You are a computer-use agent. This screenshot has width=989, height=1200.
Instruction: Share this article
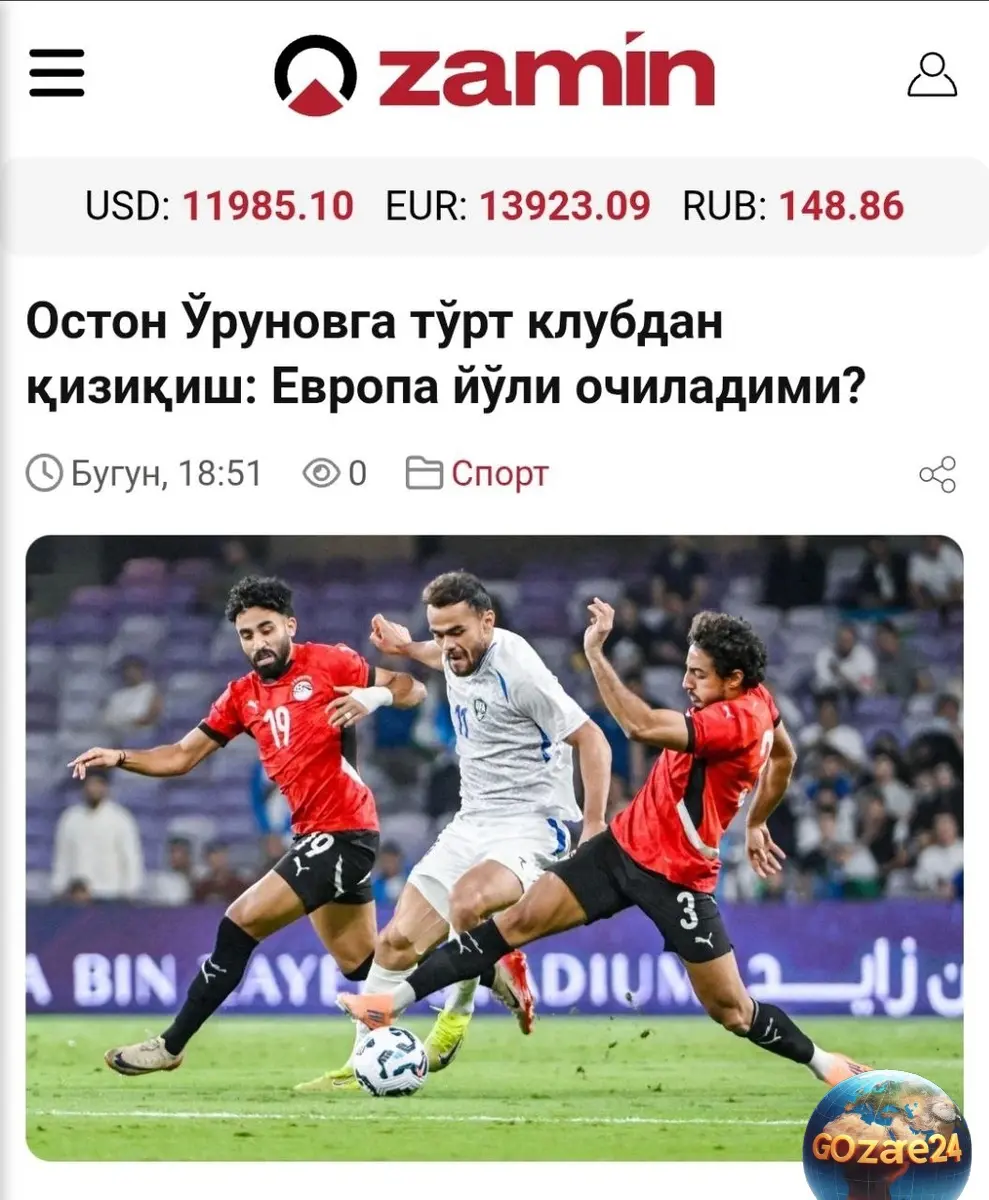(937, 474)
